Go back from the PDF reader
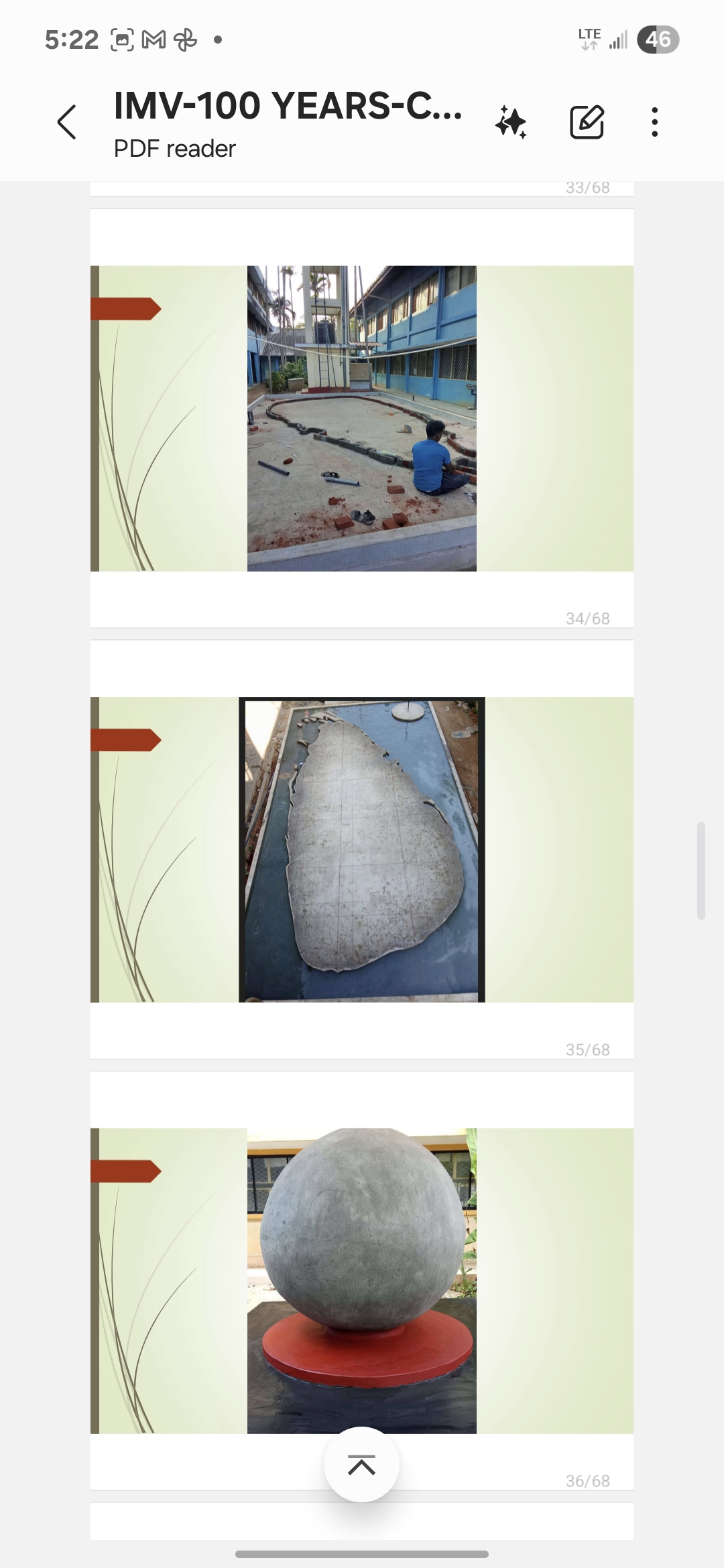 coord(67,123)
